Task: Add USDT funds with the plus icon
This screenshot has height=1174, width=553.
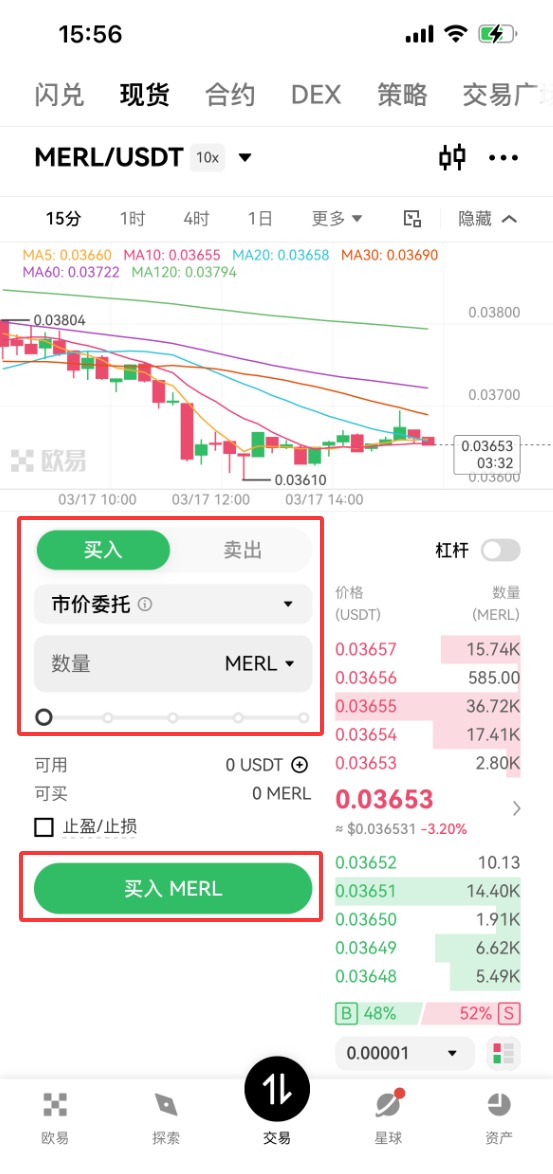Action: tap(299, 764)
